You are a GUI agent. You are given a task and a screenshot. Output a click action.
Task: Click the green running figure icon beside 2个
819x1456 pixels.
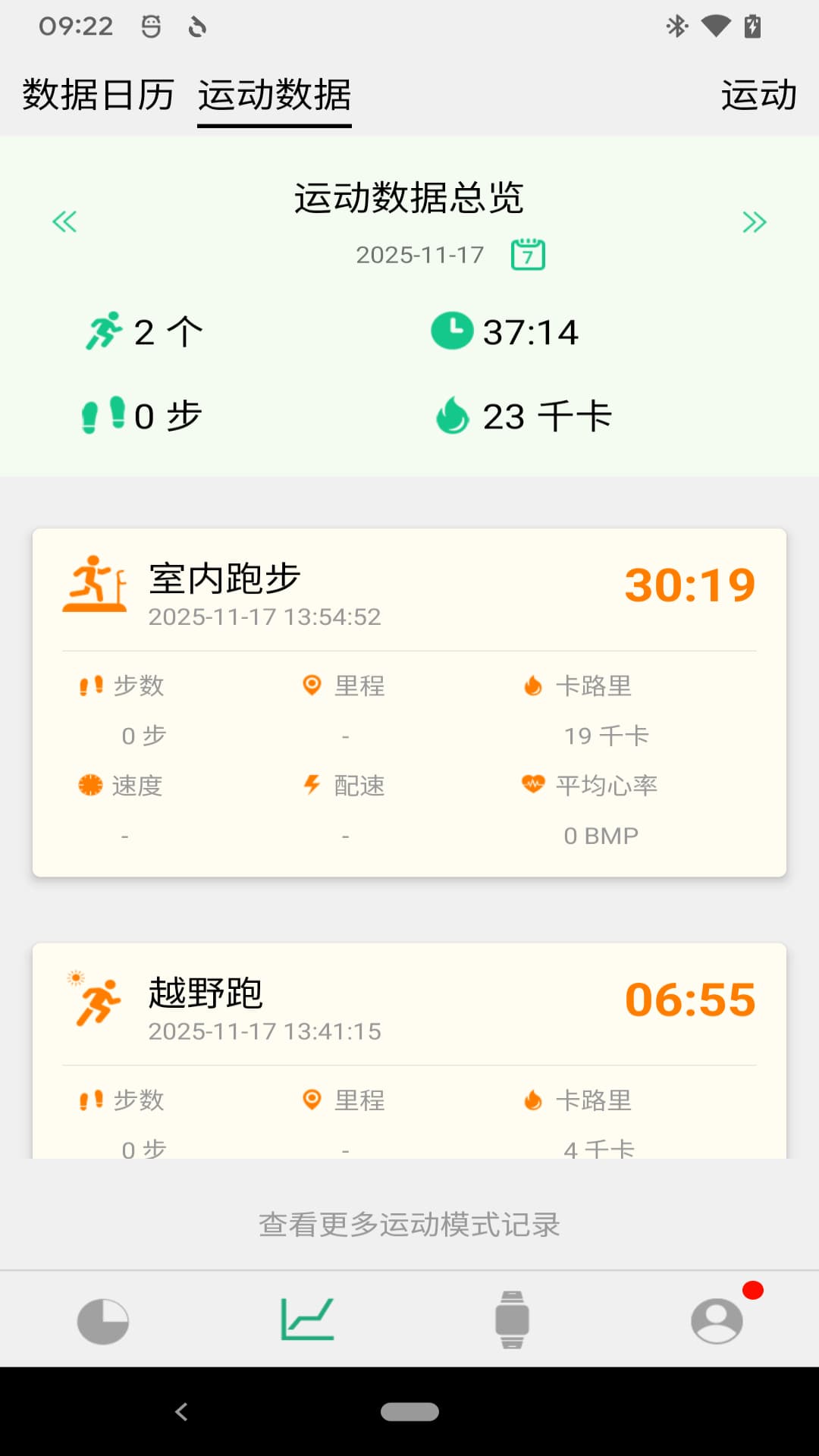coord(105,331)
